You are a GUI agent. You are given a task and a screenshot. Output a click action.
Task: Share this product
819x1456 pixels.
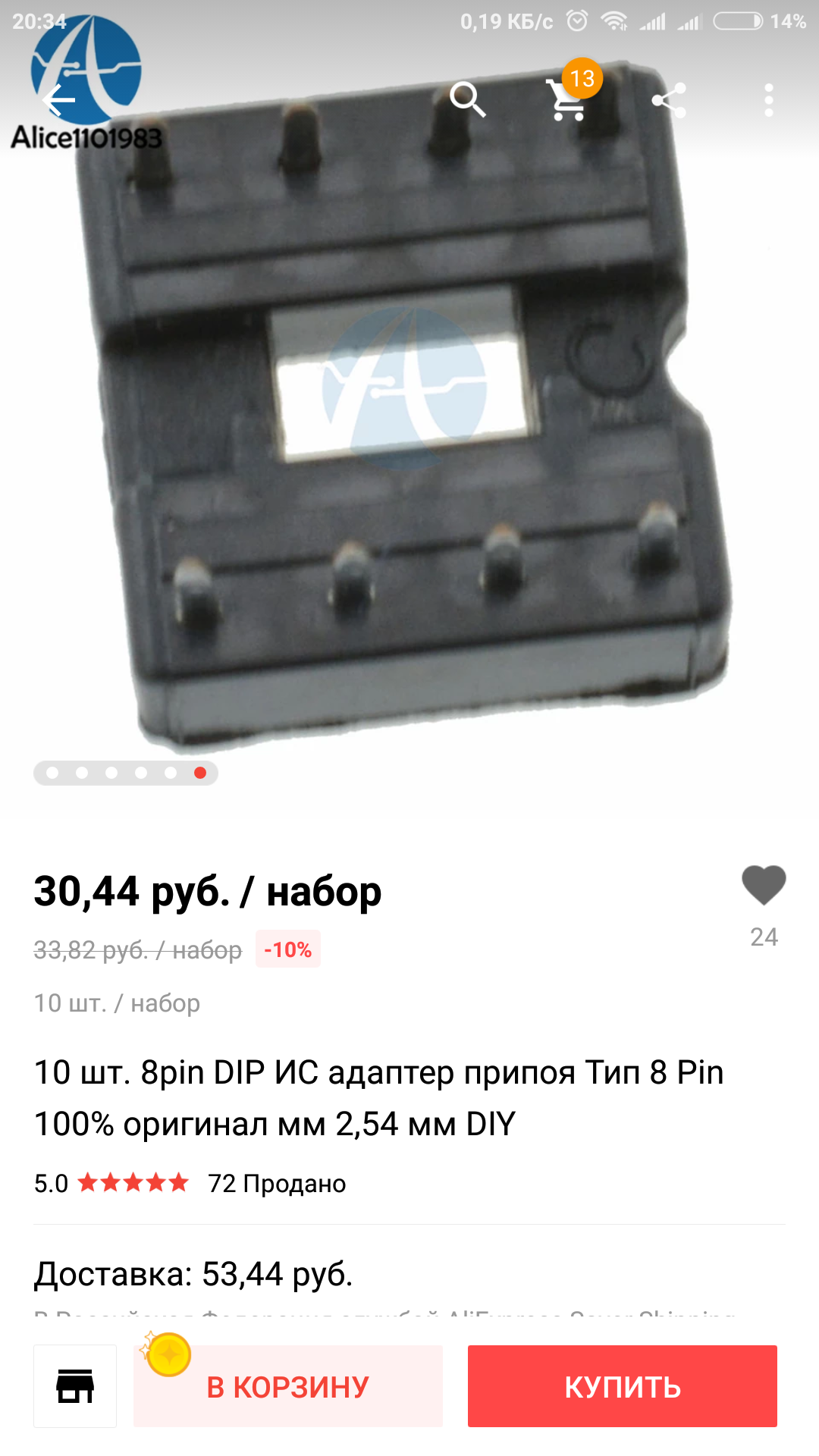[669, 100]
